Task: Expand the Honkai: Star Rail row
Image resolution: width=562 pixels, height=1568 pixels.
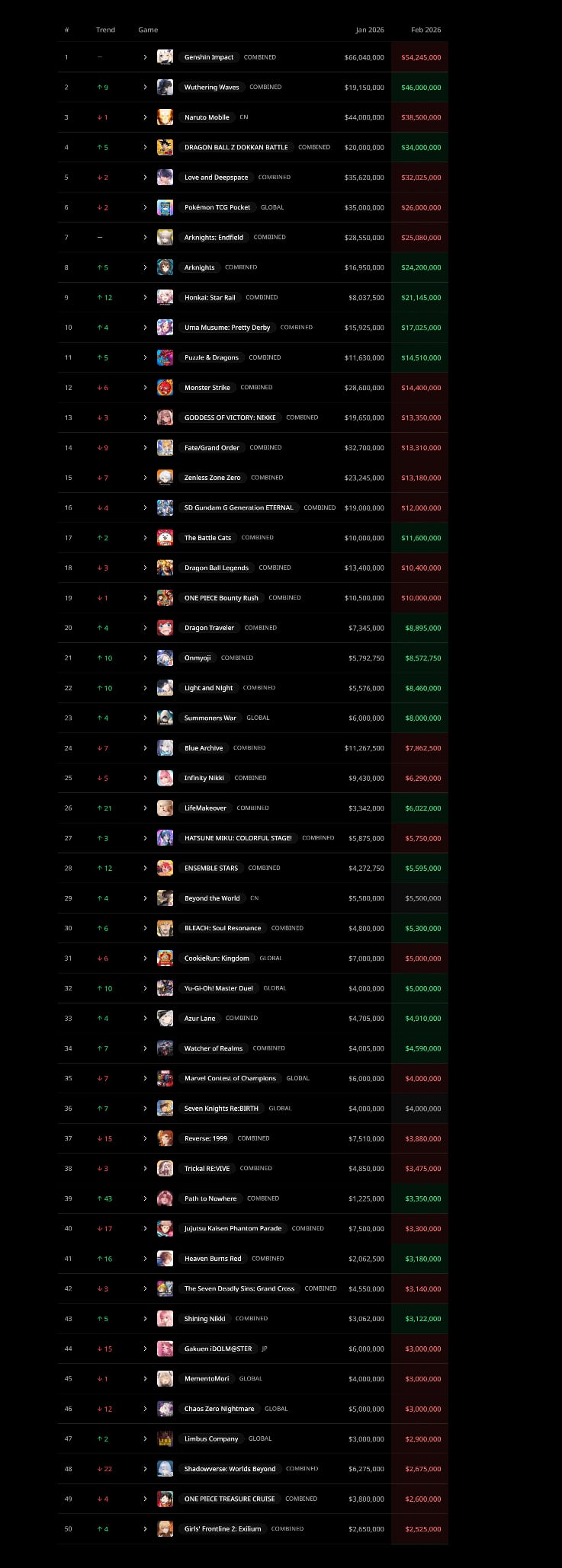Action: [x=145, y=298]
